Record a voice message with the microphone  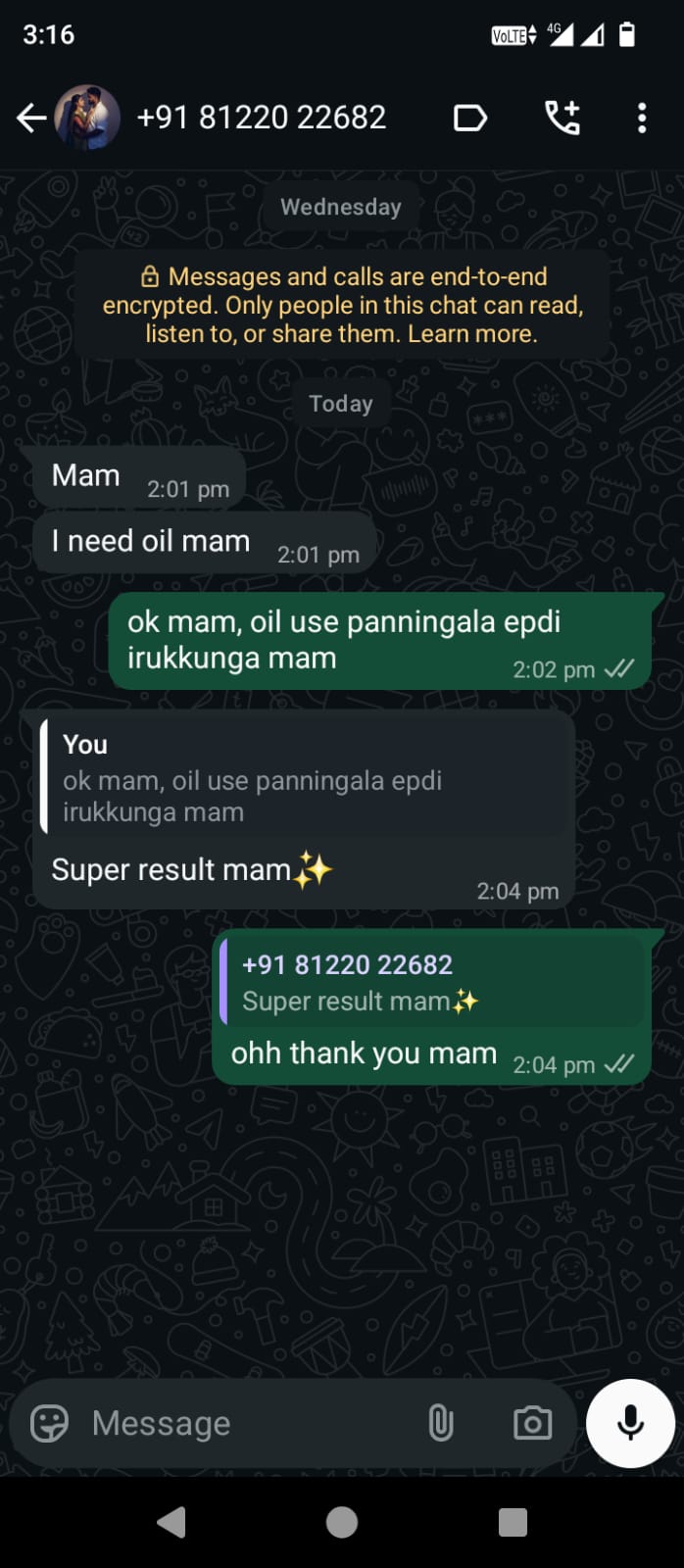[x=630, y=1423]
